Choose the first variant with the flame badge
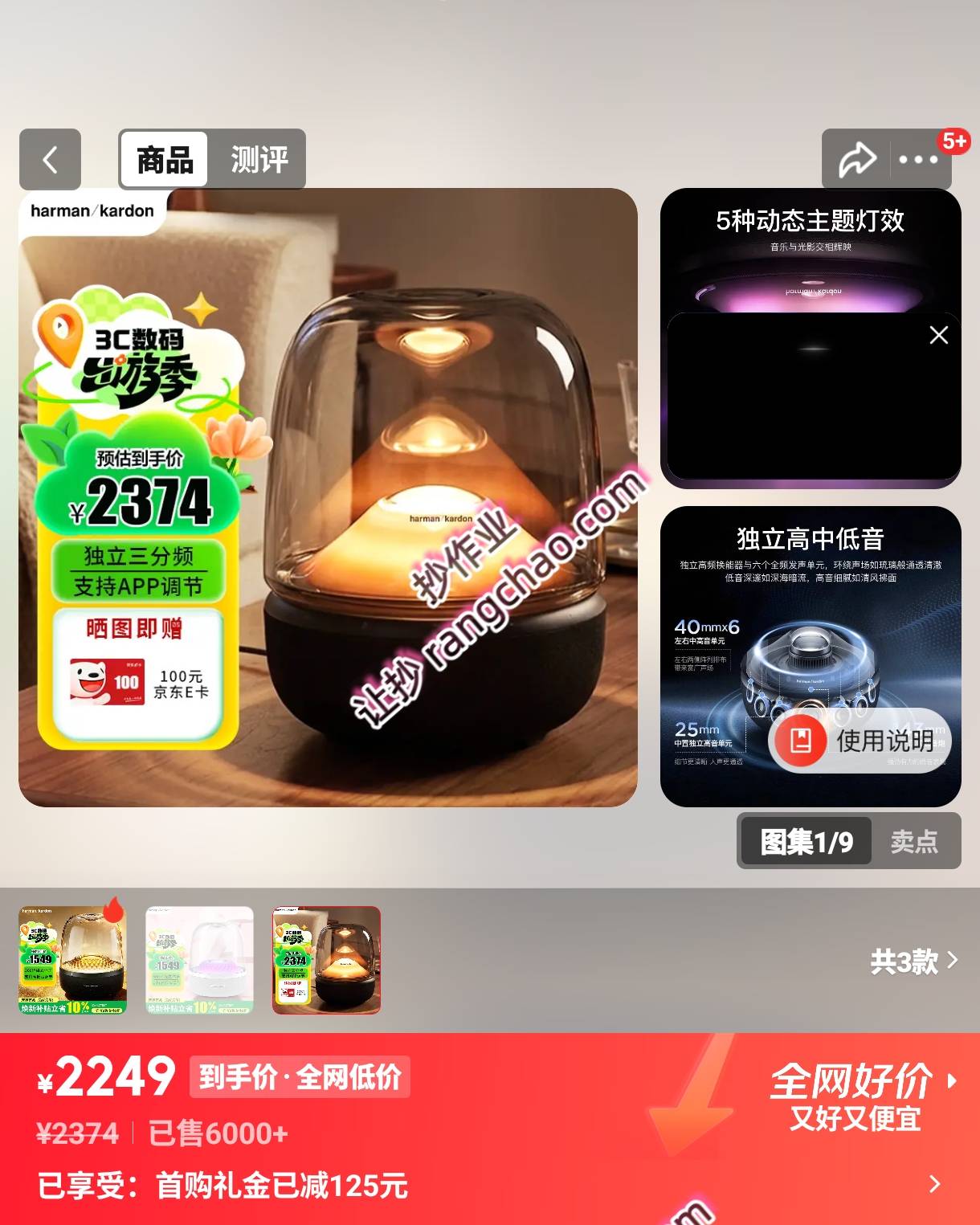 point(72,960)
